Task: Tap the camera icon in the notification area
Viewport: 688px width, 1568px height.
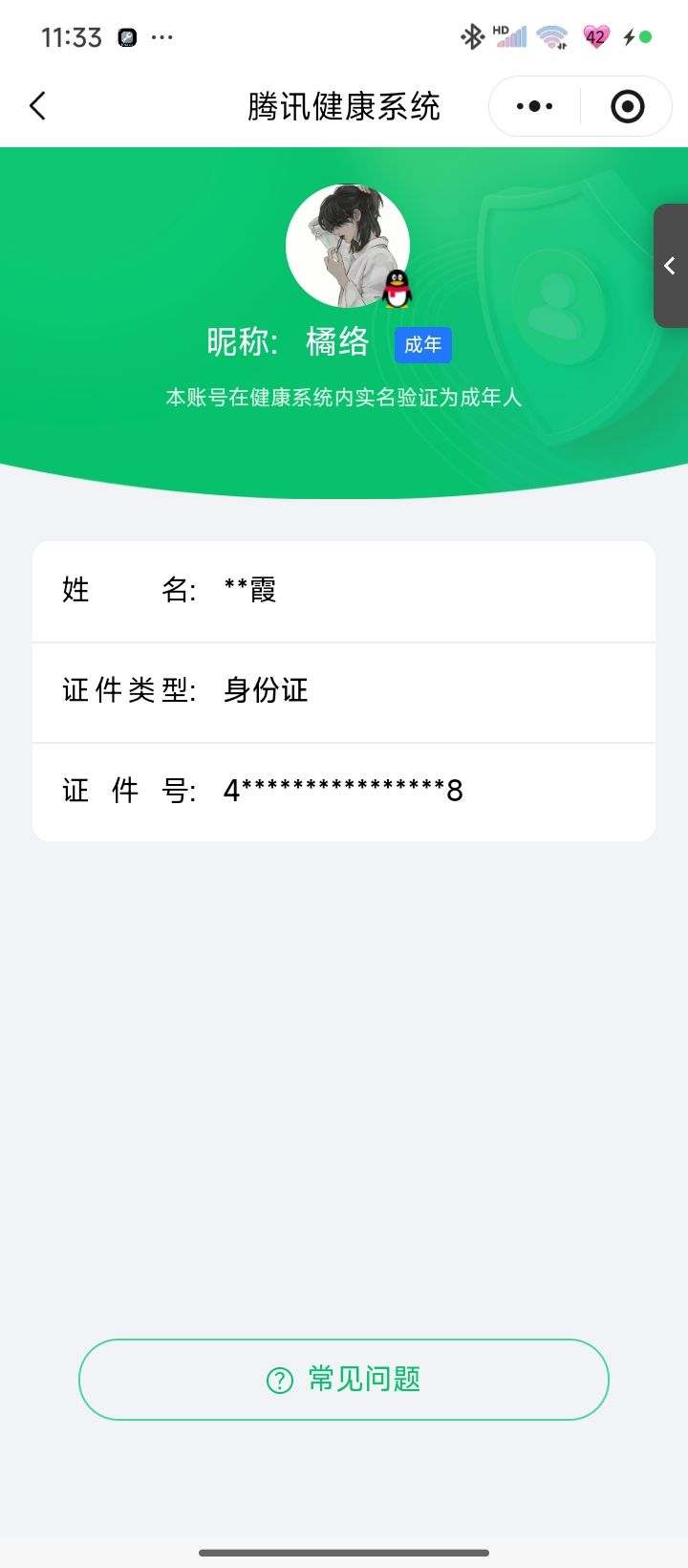Action: [x=127, y=36]
